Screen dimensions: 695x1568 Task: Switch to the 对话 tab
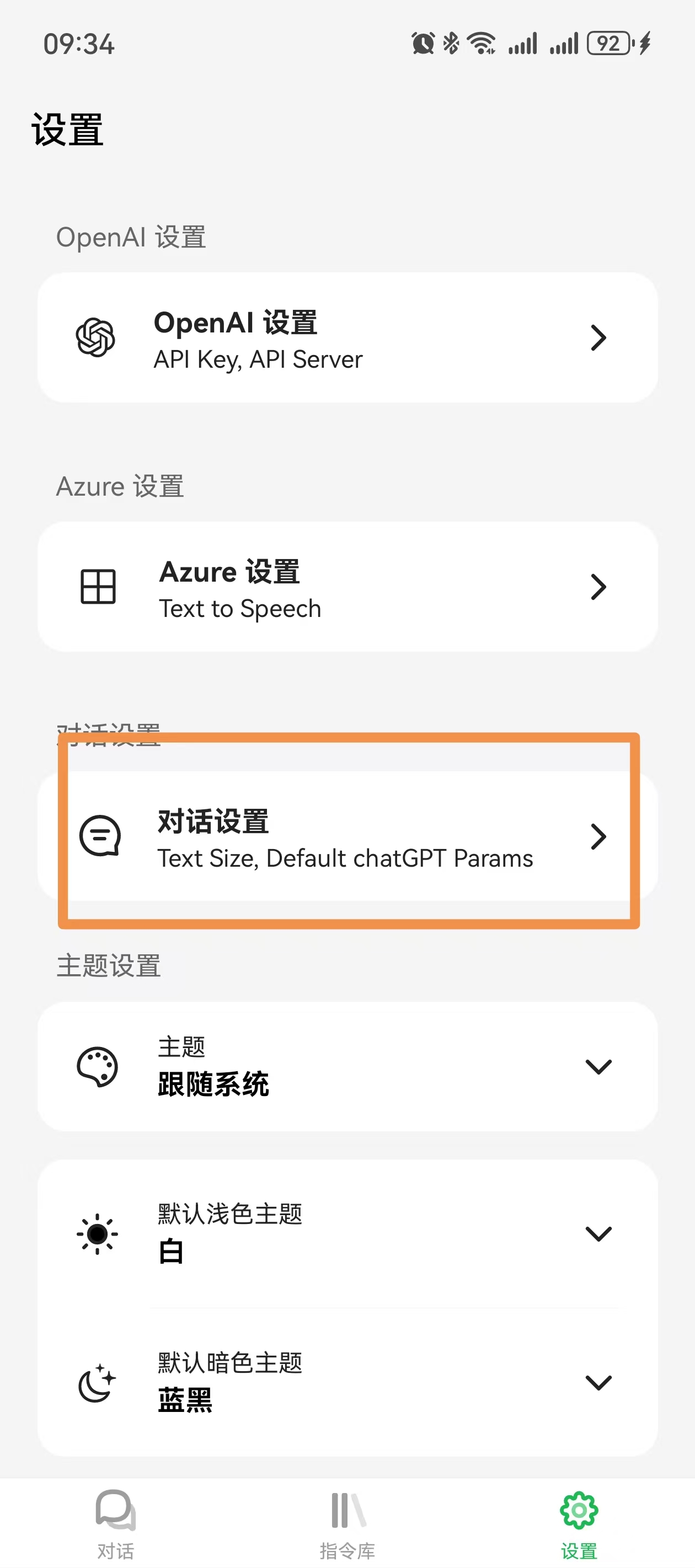116,1524
